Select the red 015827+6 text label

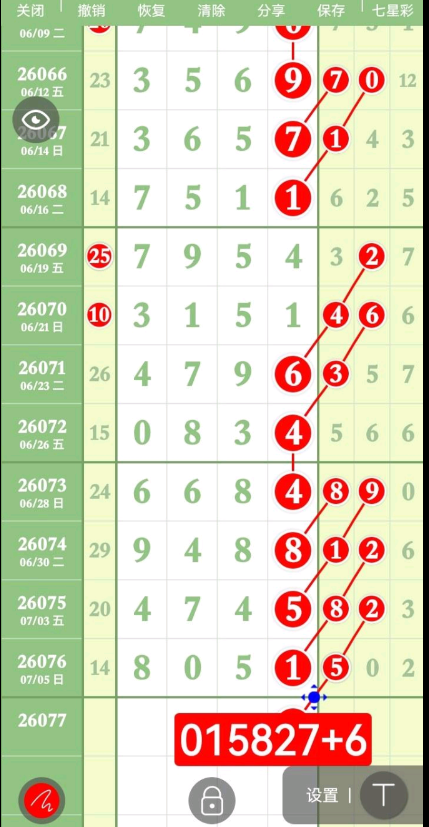pyautogui.click(x=273, y=740)
